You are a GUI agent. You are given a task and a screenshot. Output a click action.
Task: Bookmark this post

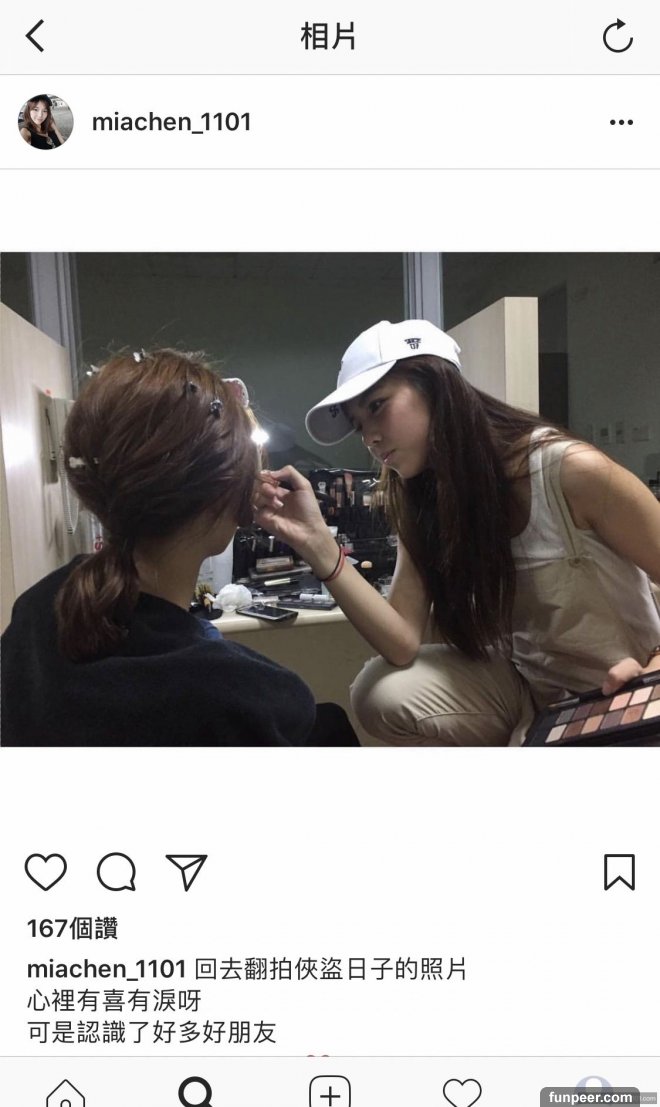pyautogui.click(x=619, y=872)
